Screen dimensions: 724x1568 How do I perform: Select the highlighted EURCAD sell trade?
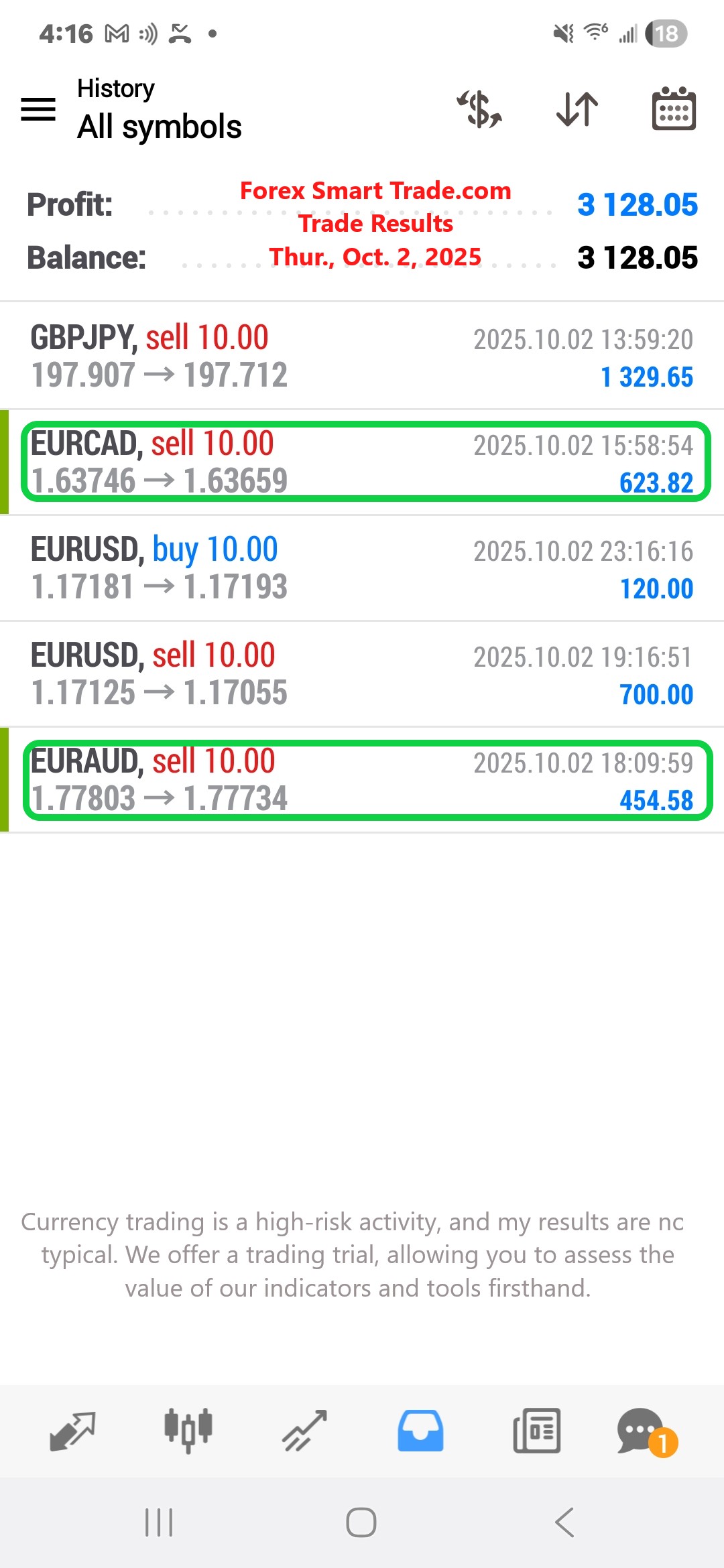point(362,461)
